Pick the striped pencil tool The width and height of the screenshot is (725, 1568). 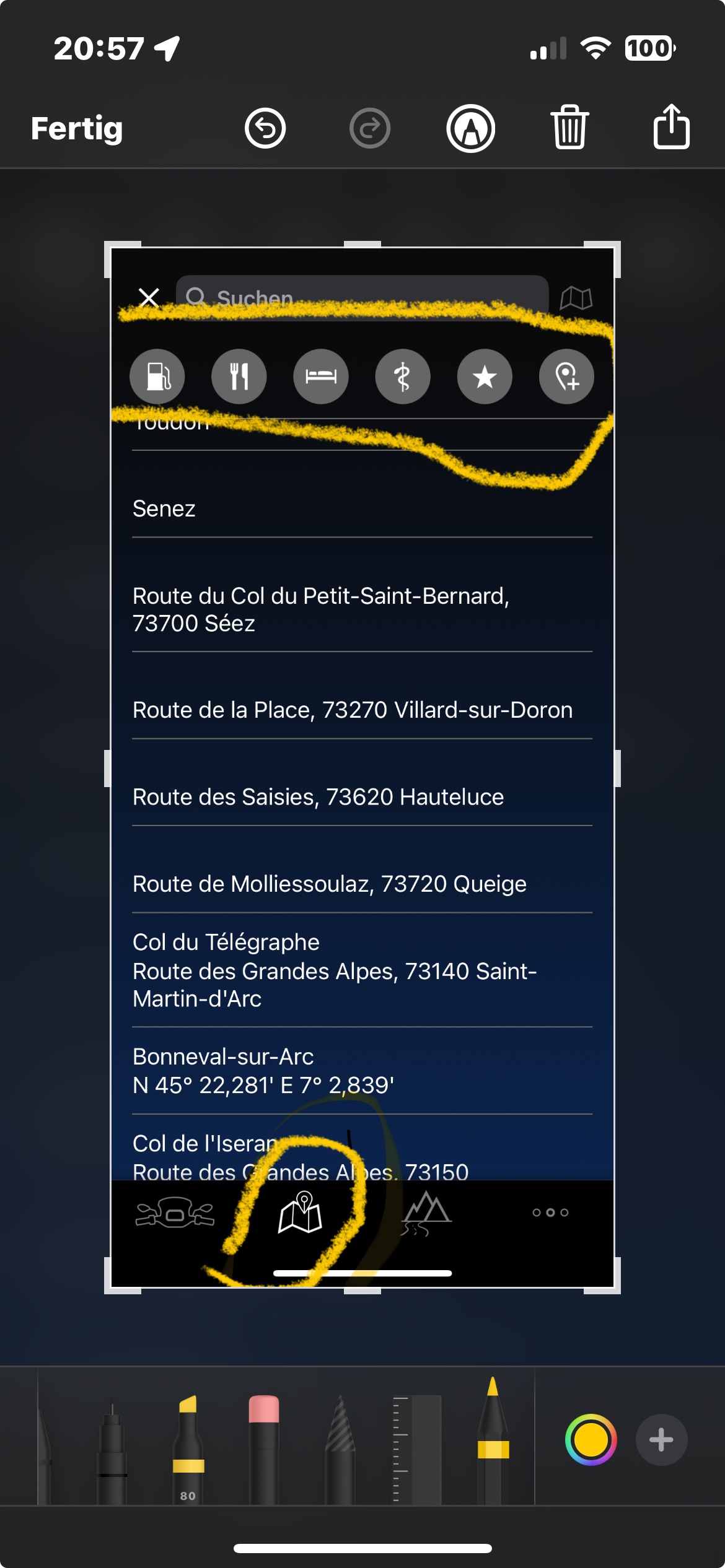340,1448
